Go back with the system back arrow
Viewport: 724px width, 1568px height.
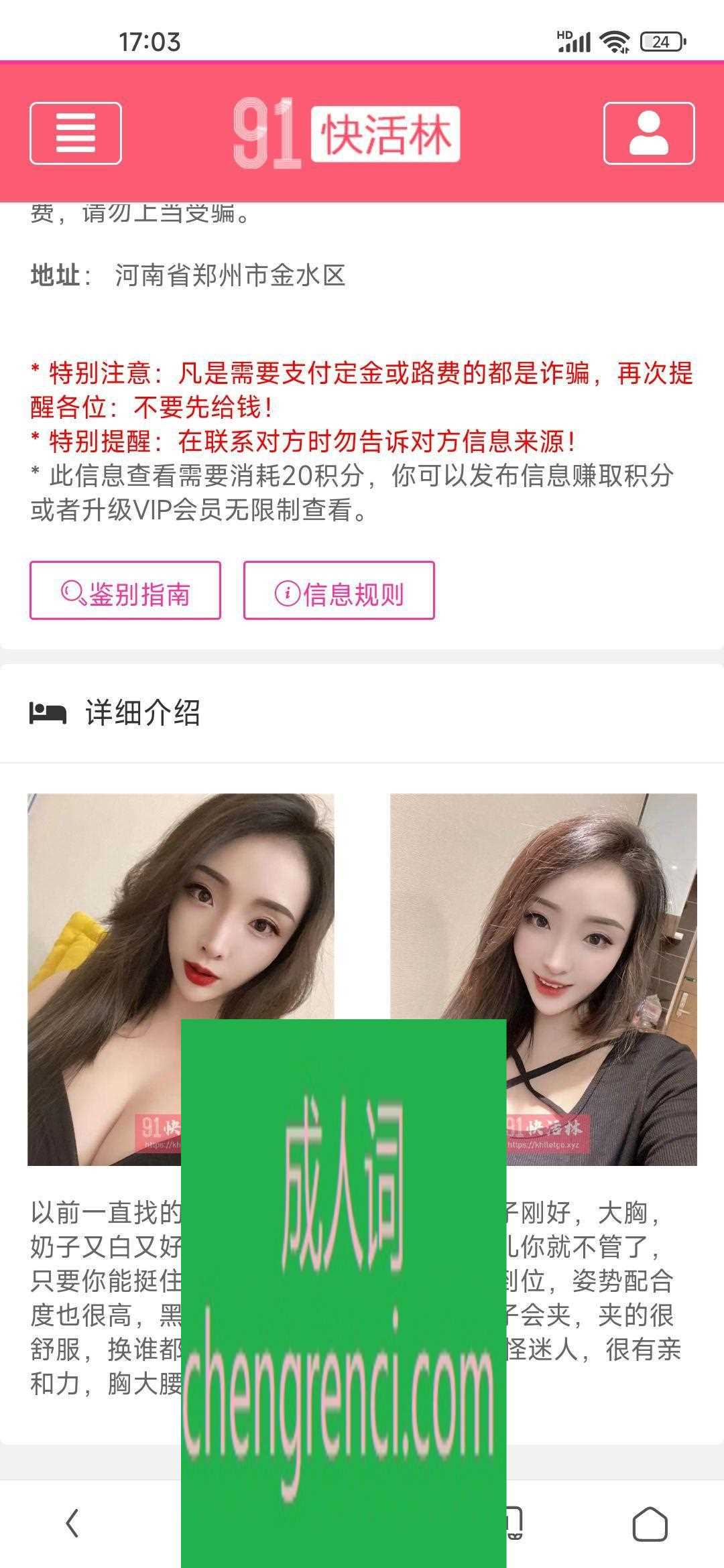(72, 1523)
